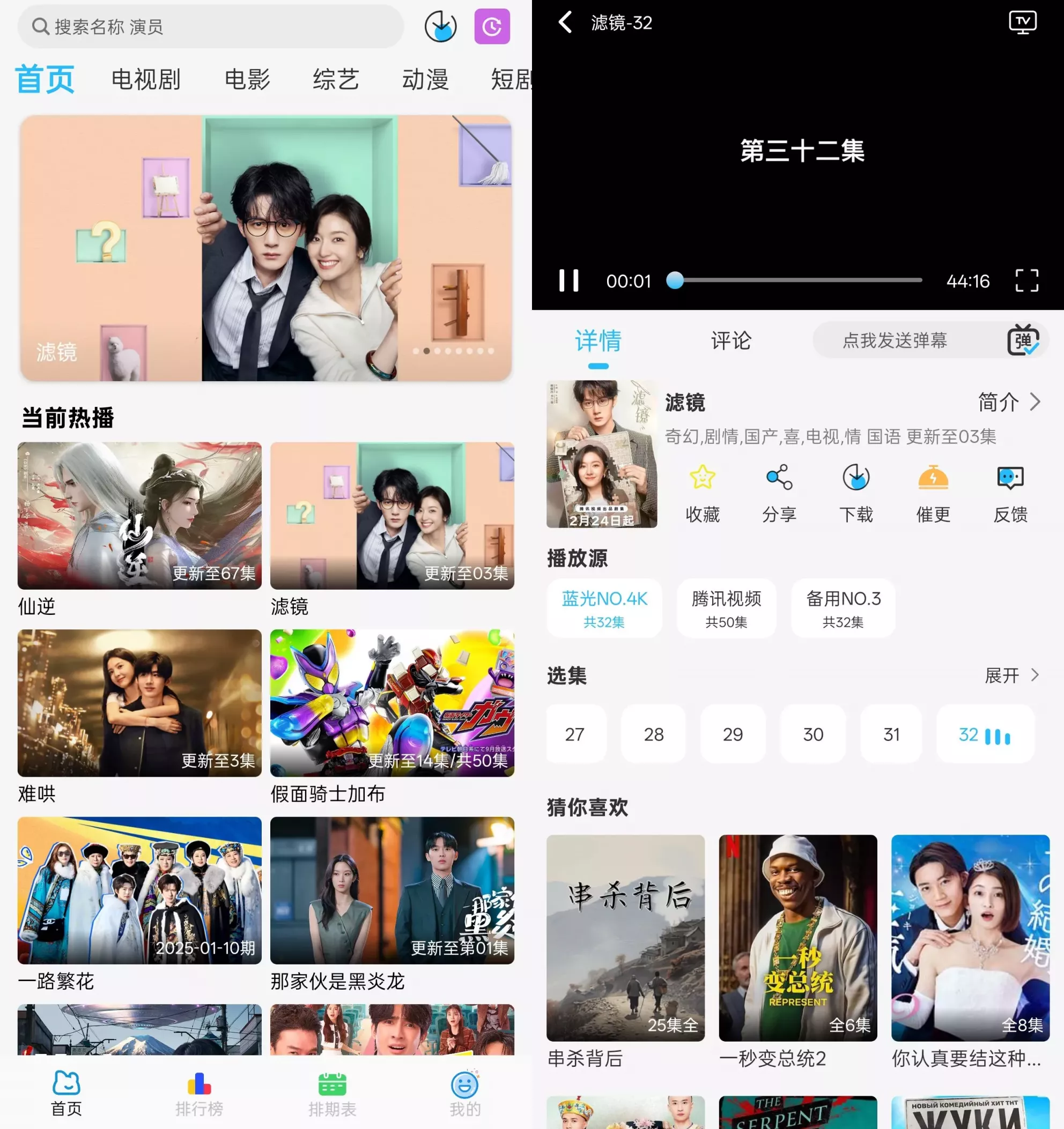Play episode 30 of 滤镜
This screenshot has width=1064, height=1129.
[x=812, y=734]
